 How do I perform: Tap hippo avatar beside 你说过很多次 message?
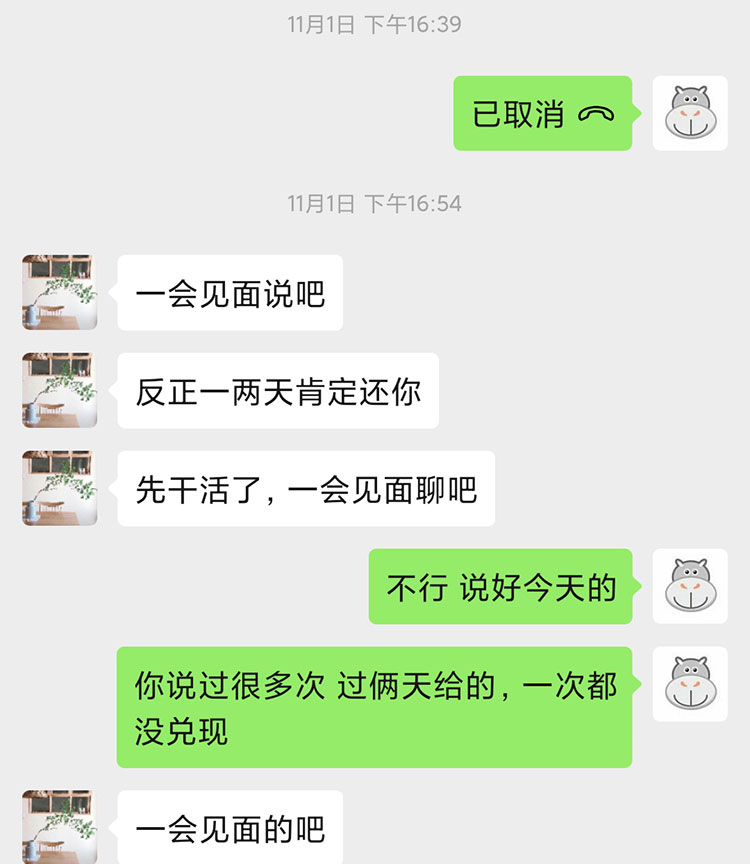point(690,684)
